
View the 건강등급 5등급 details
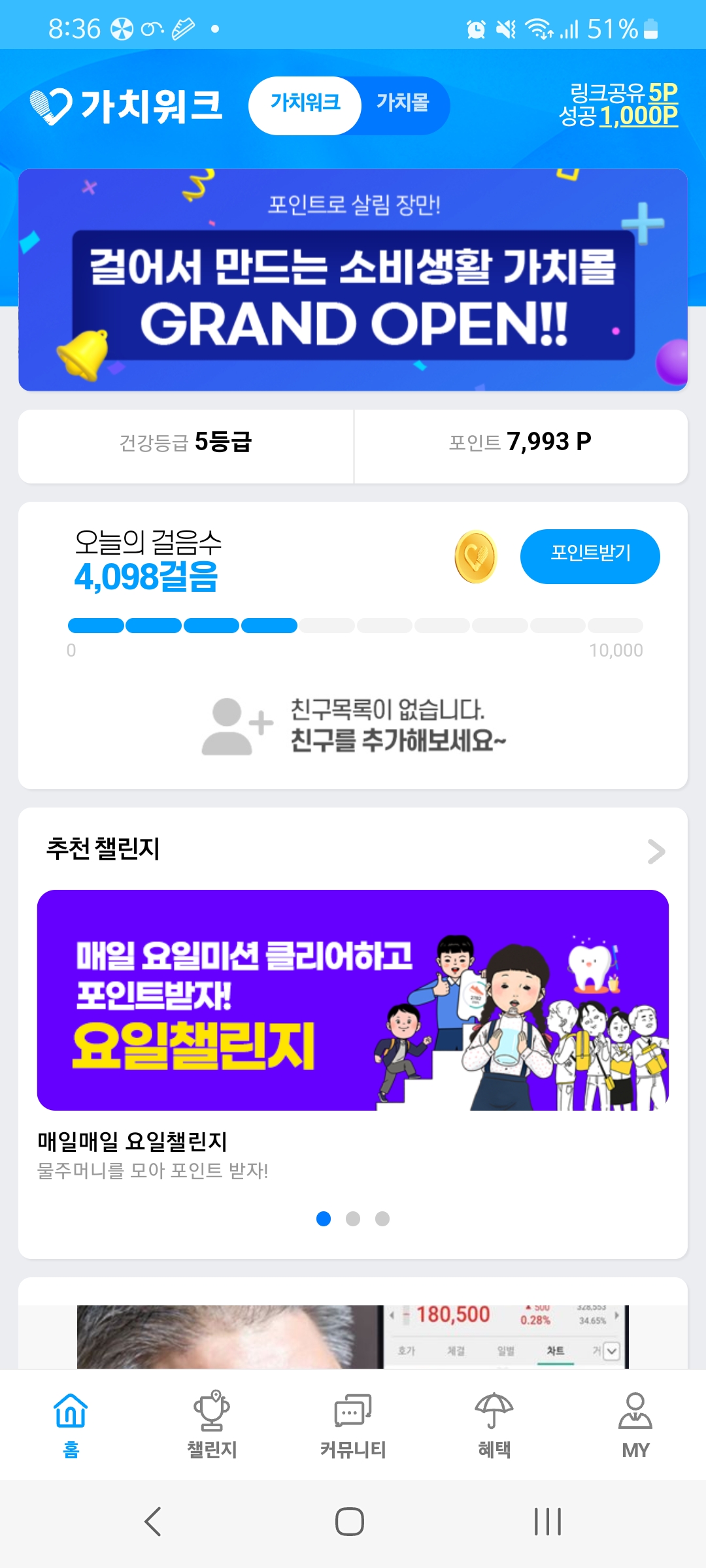186,443
